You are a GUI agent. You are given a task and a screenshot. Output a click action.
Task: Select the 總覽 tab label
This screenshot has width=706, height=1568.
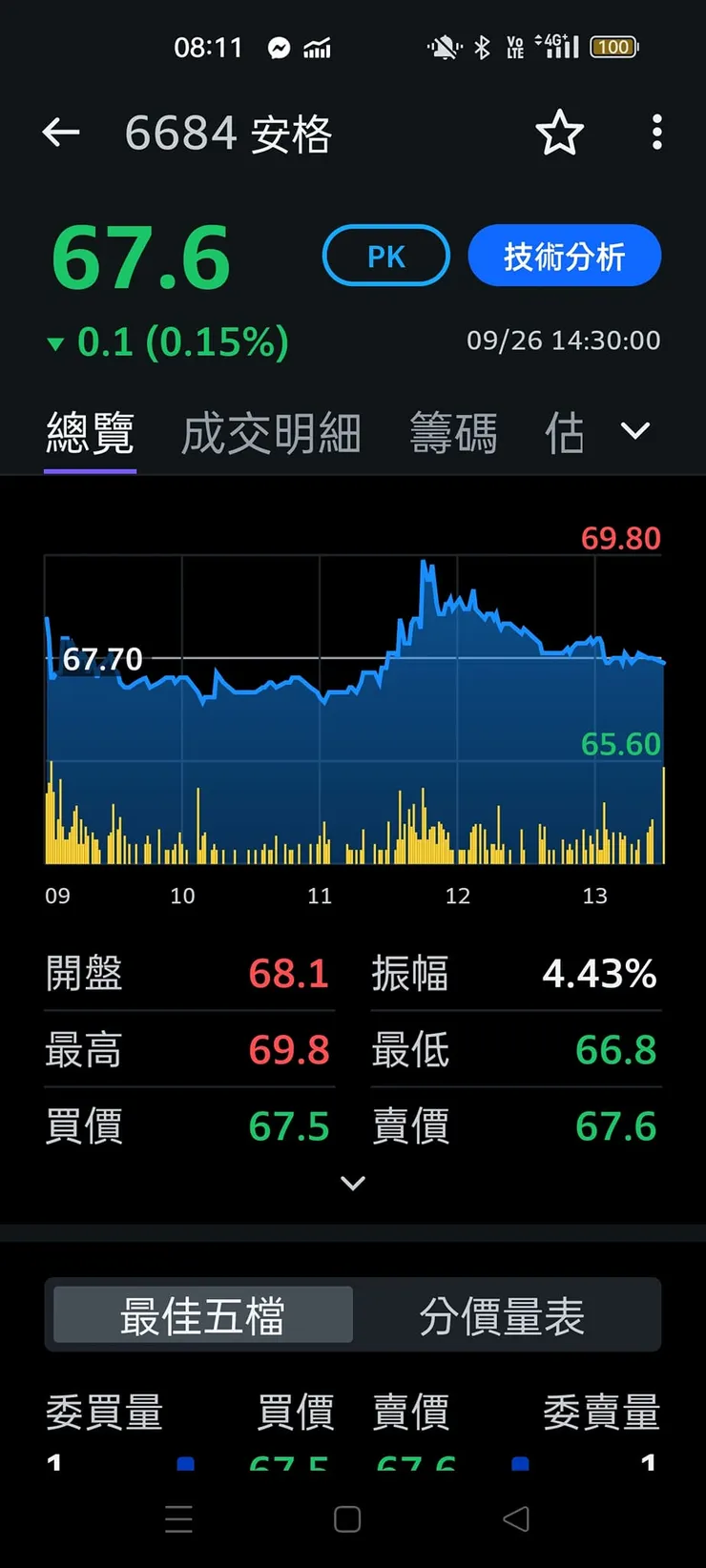(x=90, y=431)
